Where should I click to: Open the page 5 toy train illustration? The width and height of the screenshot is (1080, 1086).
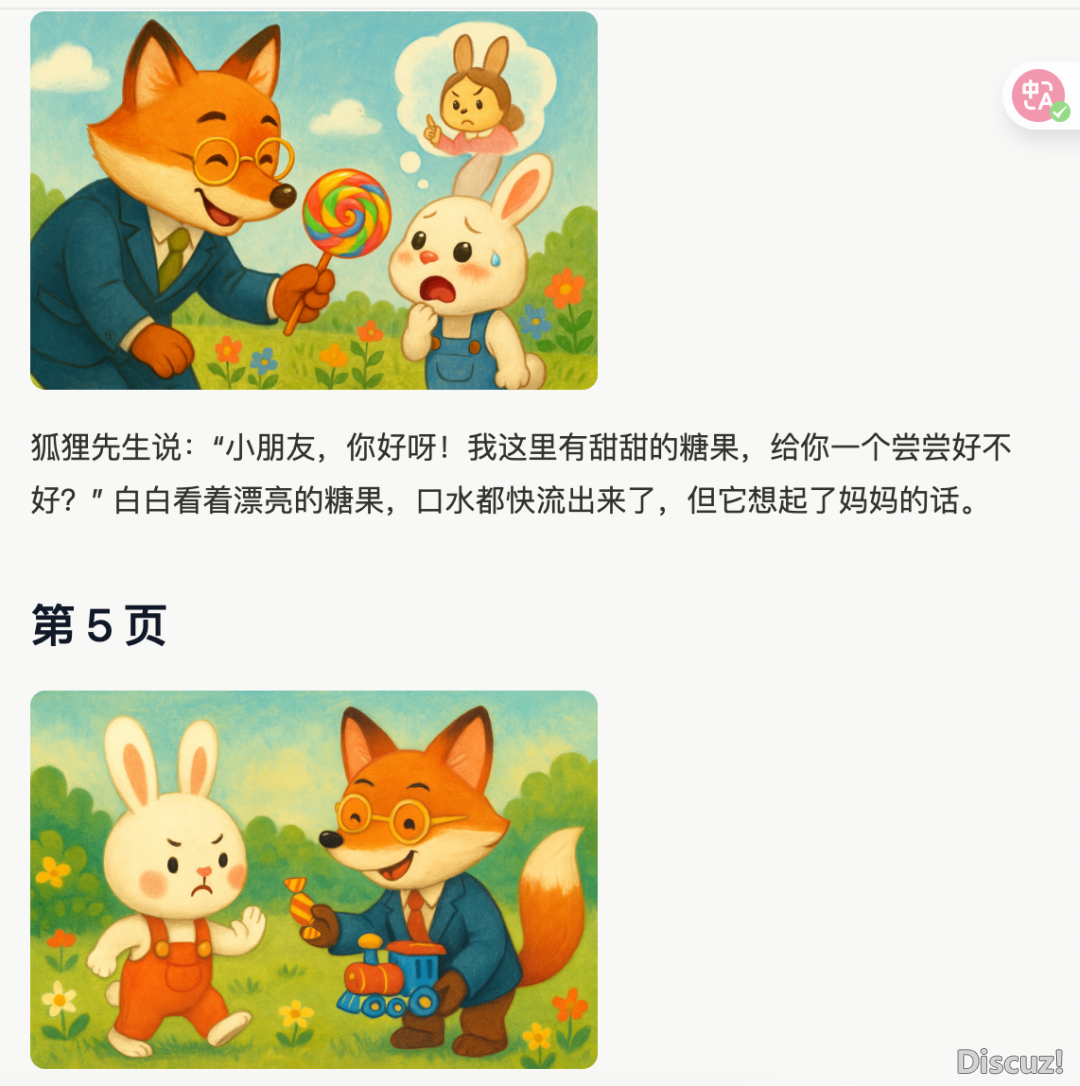point(314,879)
